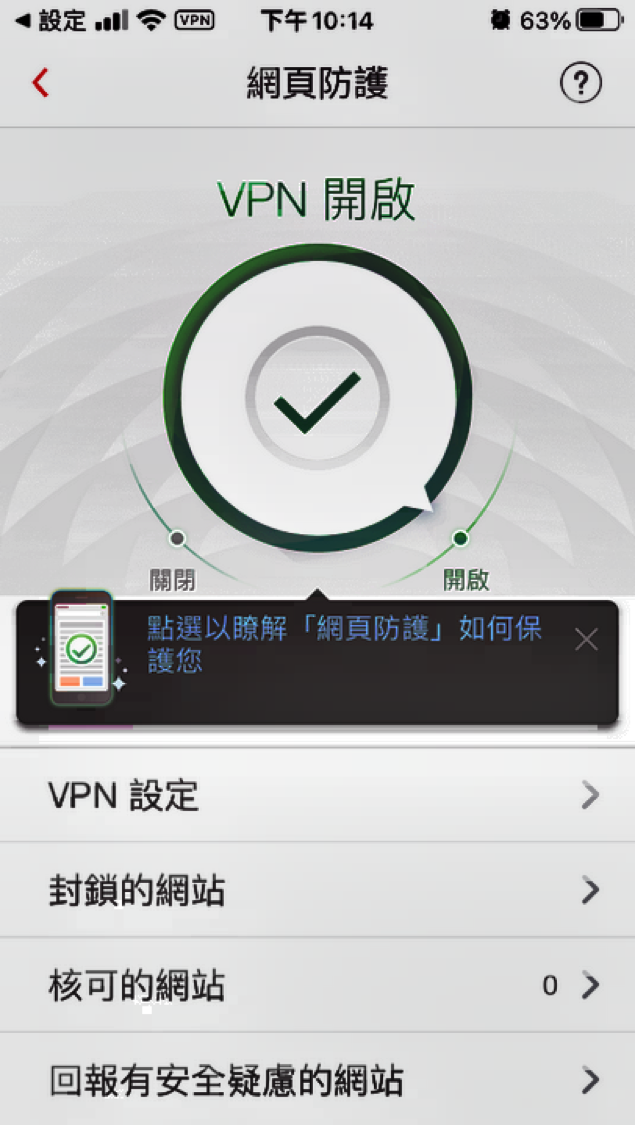Screen dimensions: 635x1125
Task: Open 核可的網站 list
Action: 317,986
